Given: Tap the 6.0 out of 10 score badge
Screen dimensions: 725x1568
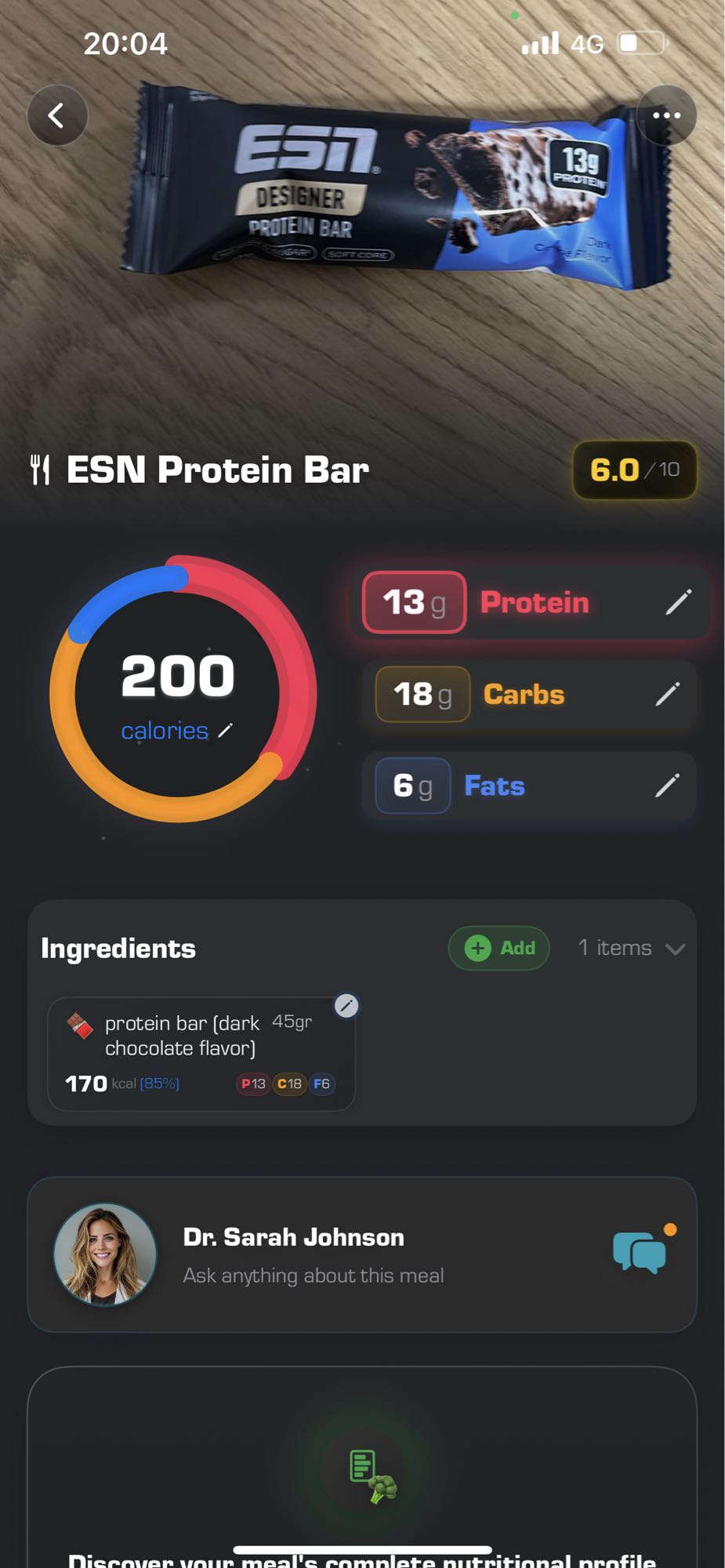Looking at the screenshot, I should pos(633,469).
